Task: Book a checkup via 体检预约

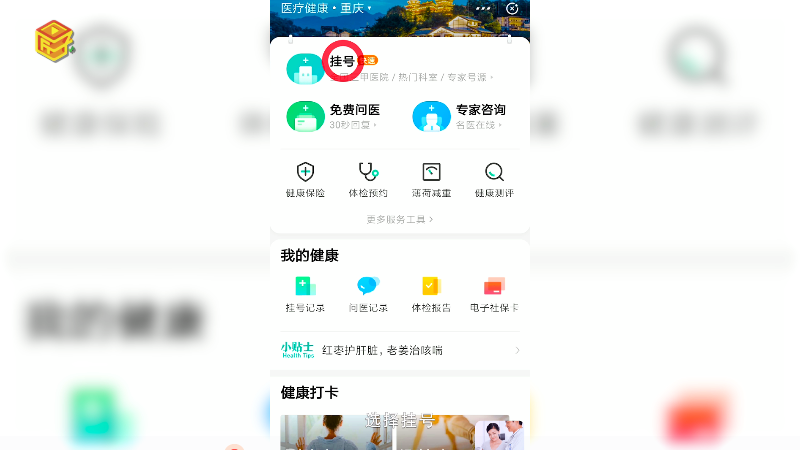Action: (x=368, y=179)
